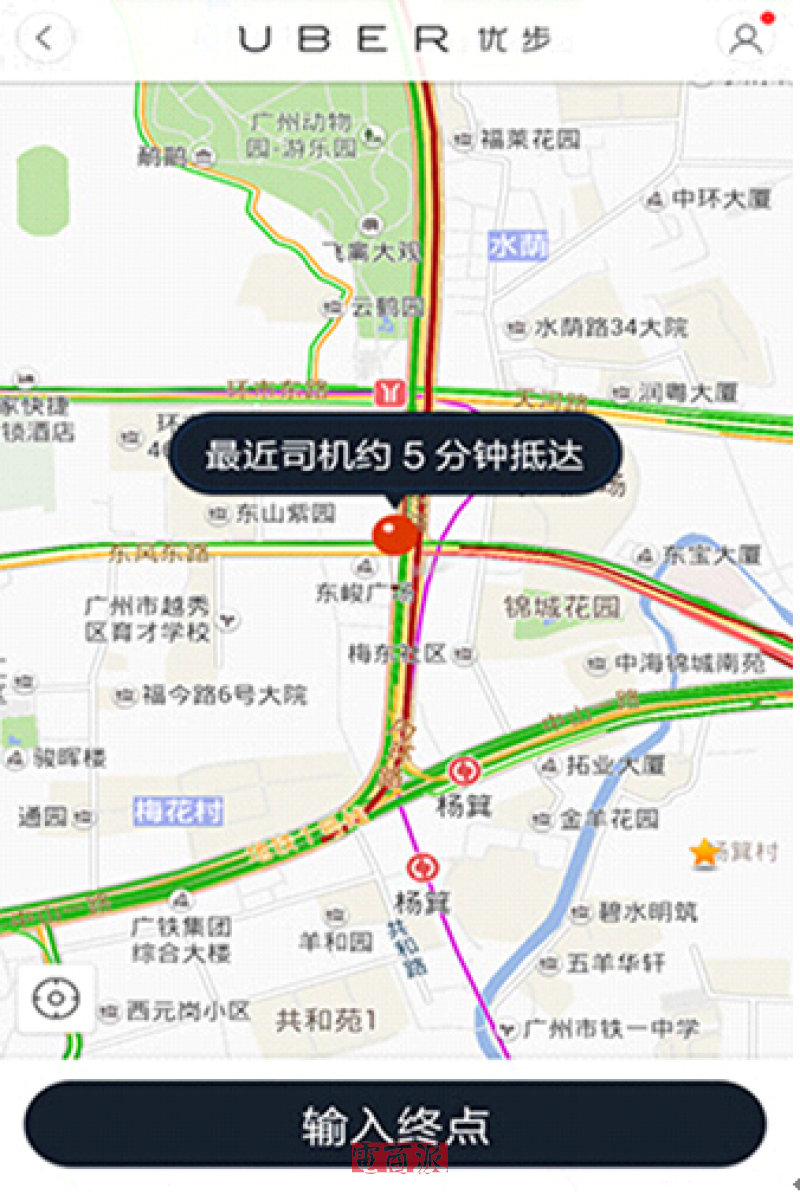
Task: Tap the 输入终点 destination button
Action: (x=396, y=1123)
